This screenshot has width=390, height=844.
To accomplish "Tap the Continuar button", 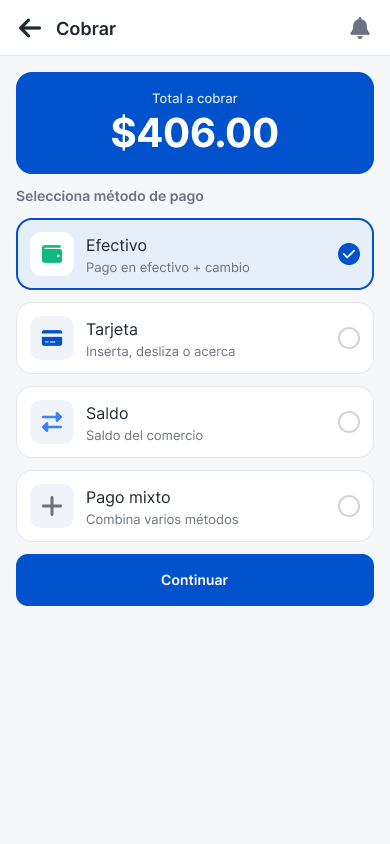I will tap(195, 580).
